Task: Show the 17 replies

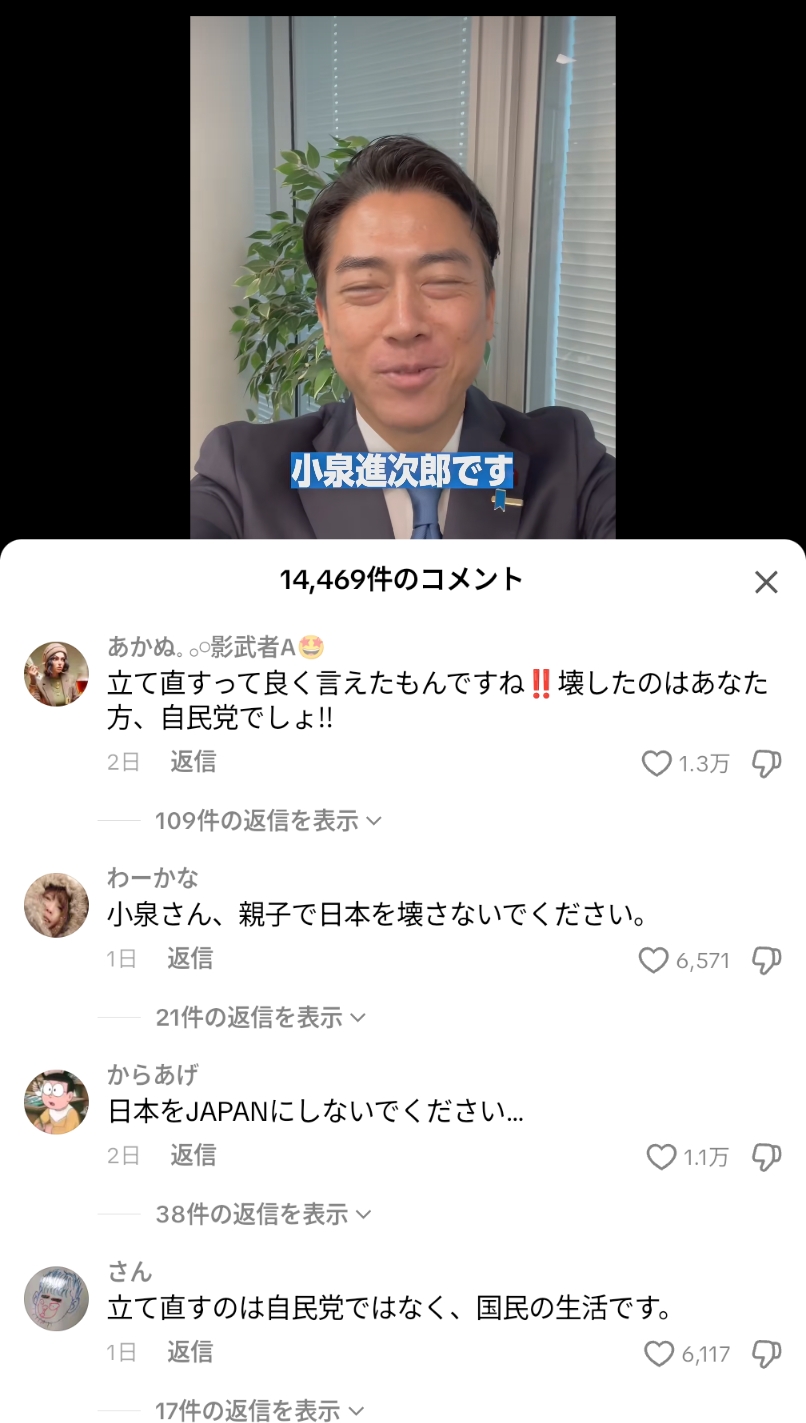Action: (260, 1410)
